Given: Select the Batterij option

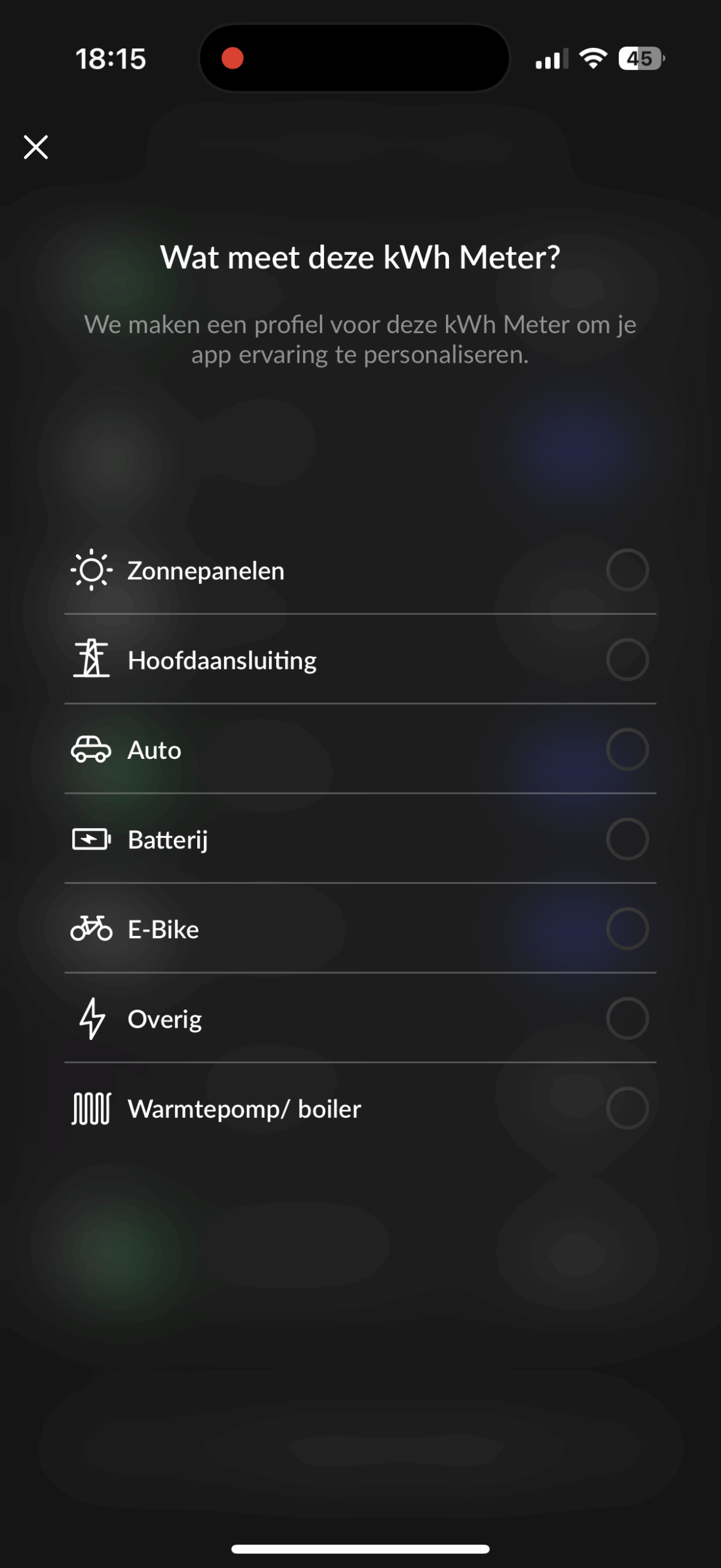Looking at the screenshot, I should [x=627, y=839].
